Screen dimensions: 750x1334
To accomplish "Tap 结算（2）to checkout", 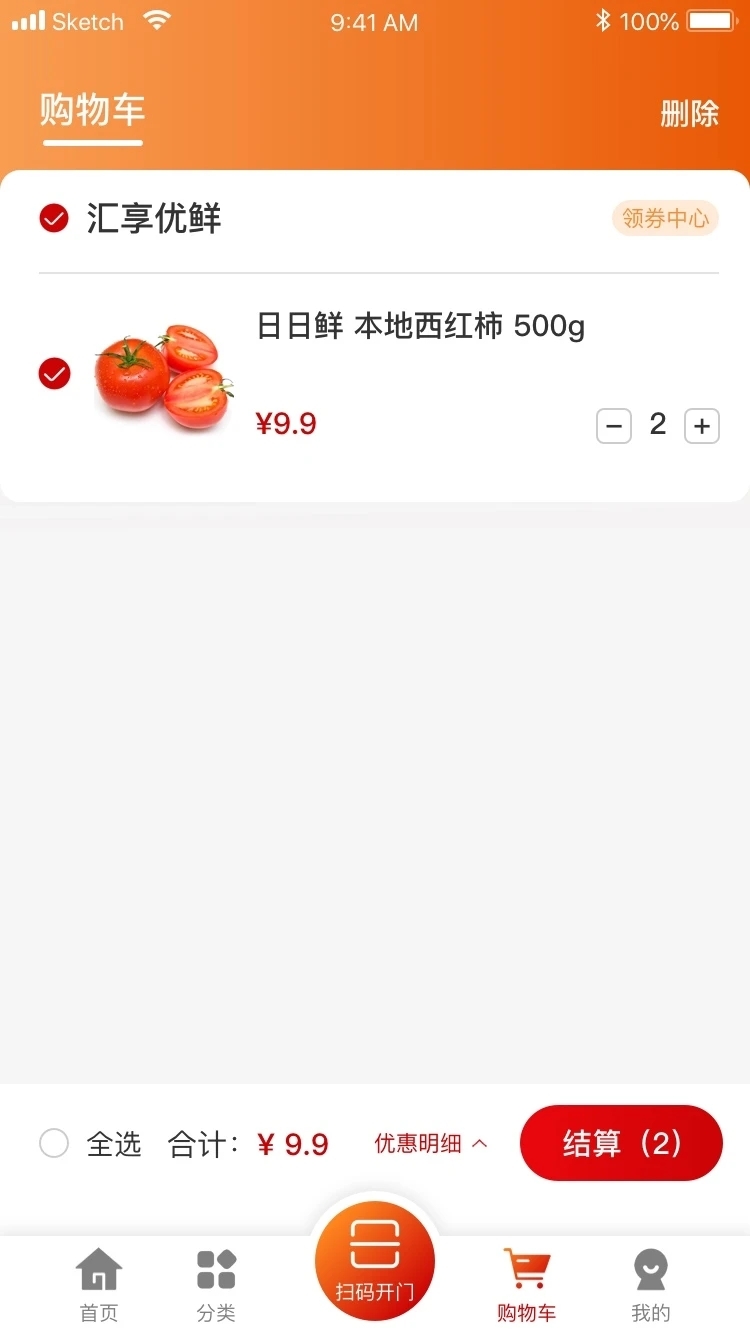I will point(621,1142).
